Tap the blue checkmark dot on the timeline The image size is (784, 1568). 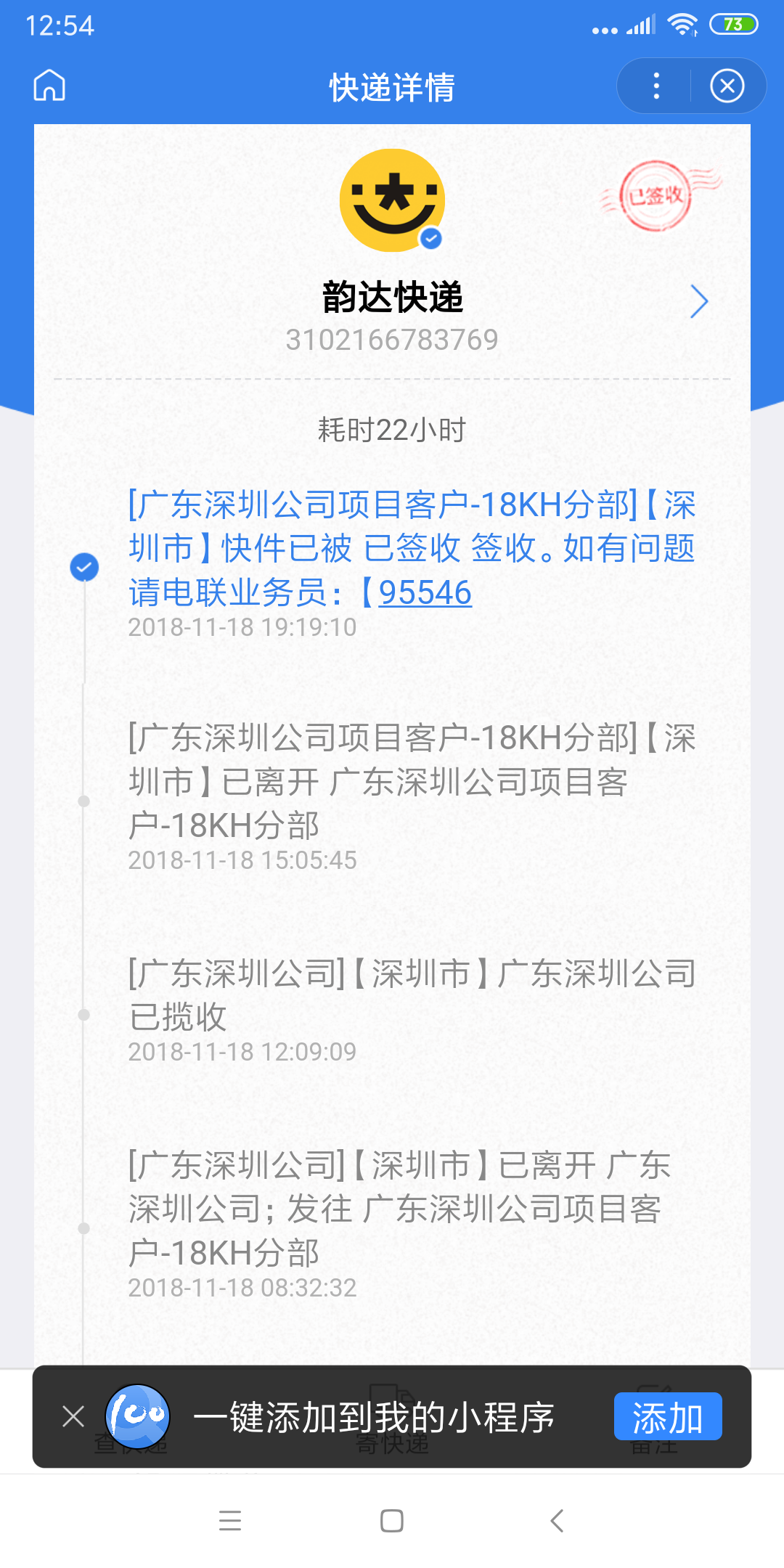[83, 566]
